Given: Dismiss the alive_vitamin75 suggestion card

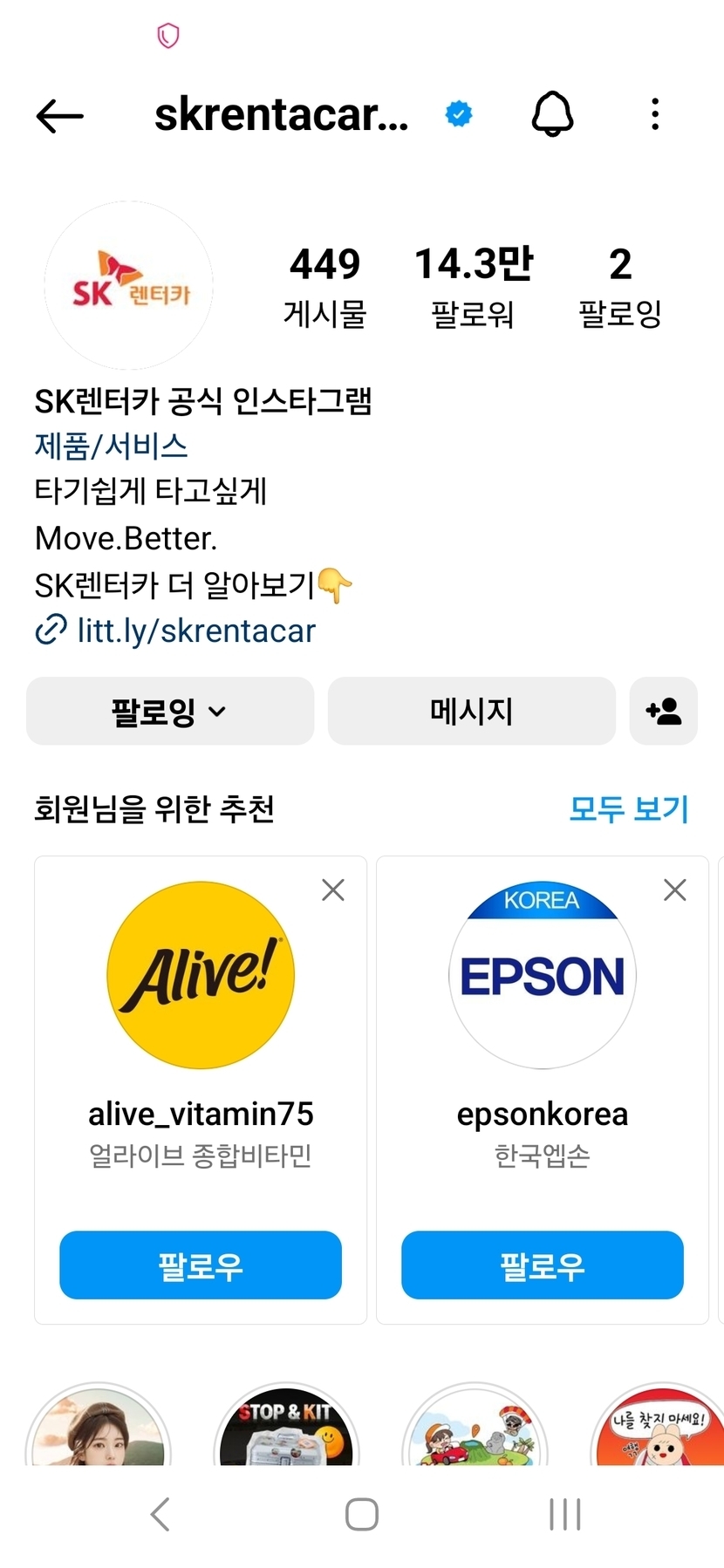Looking at the screenshot, I should pyautogui.click(x=333, y=890).
